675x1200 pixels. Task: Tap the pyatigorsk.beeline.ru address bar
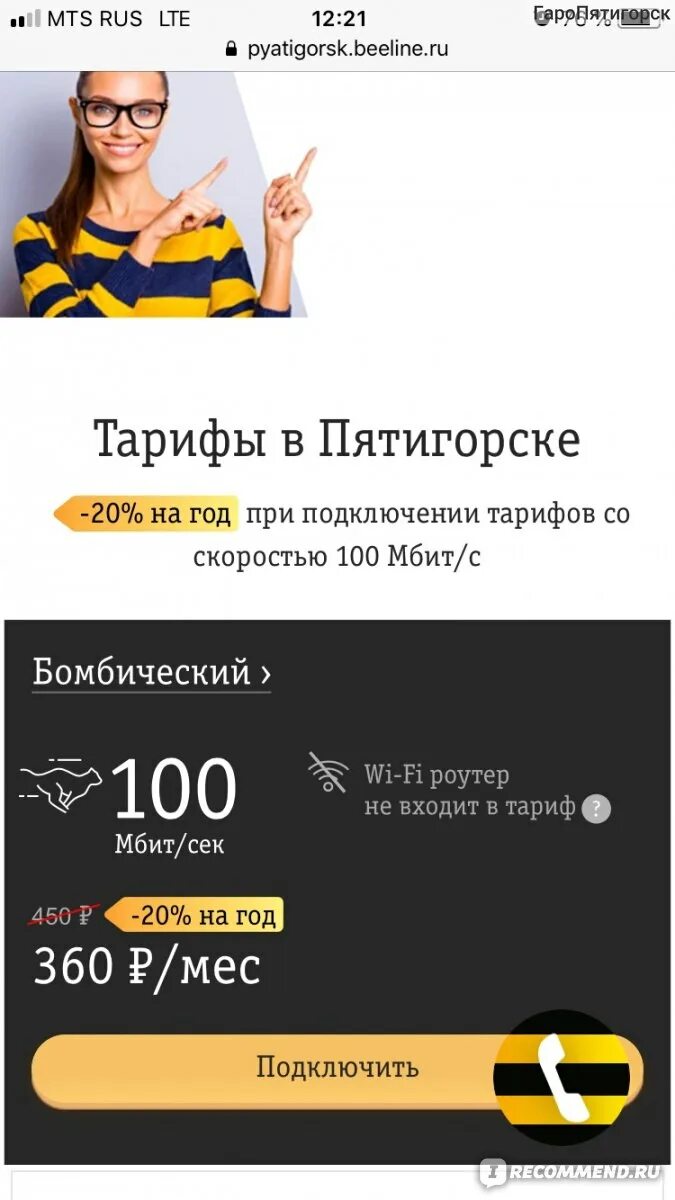tap(337, 48)
